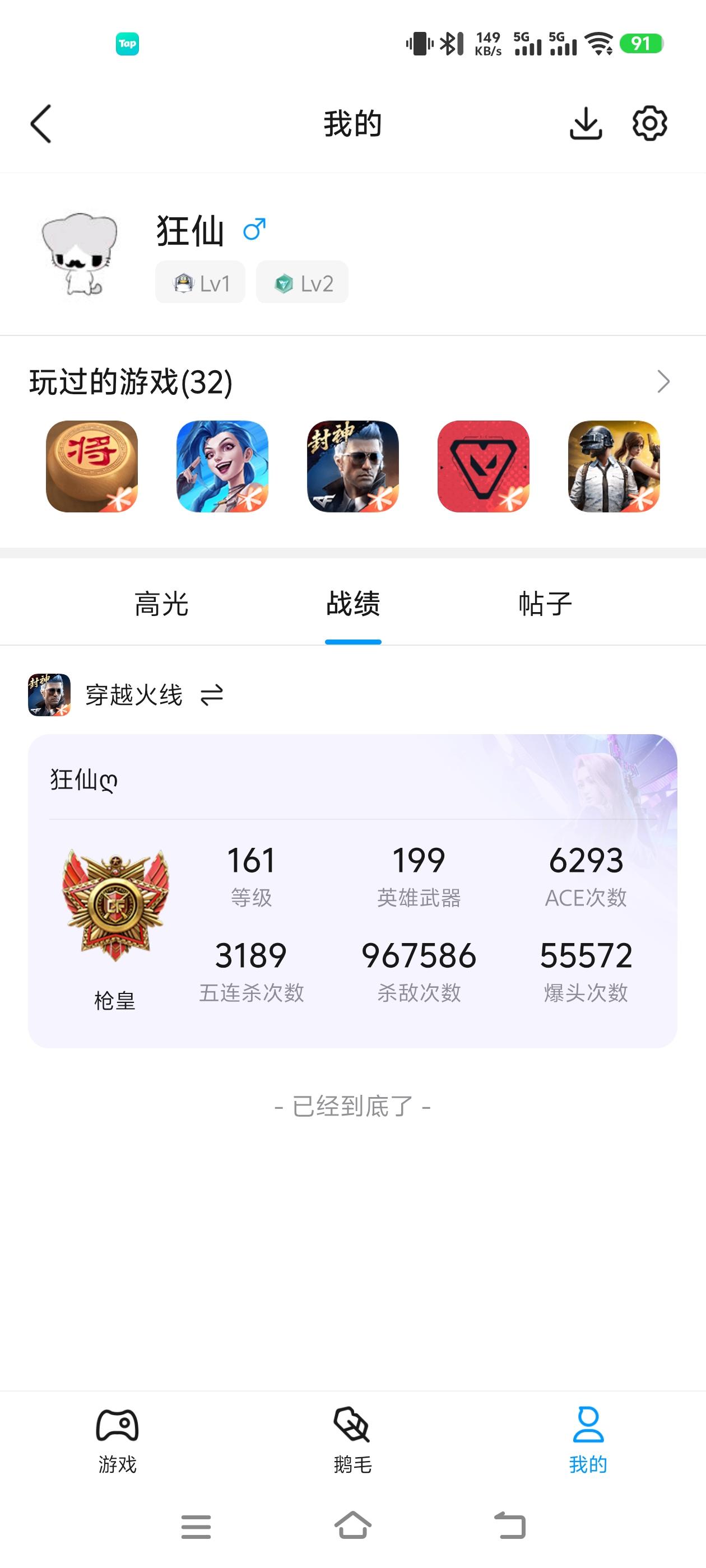Screen dimensions: 706x1568
Task: Open the settings gear icon
Action: pos(649,123)
